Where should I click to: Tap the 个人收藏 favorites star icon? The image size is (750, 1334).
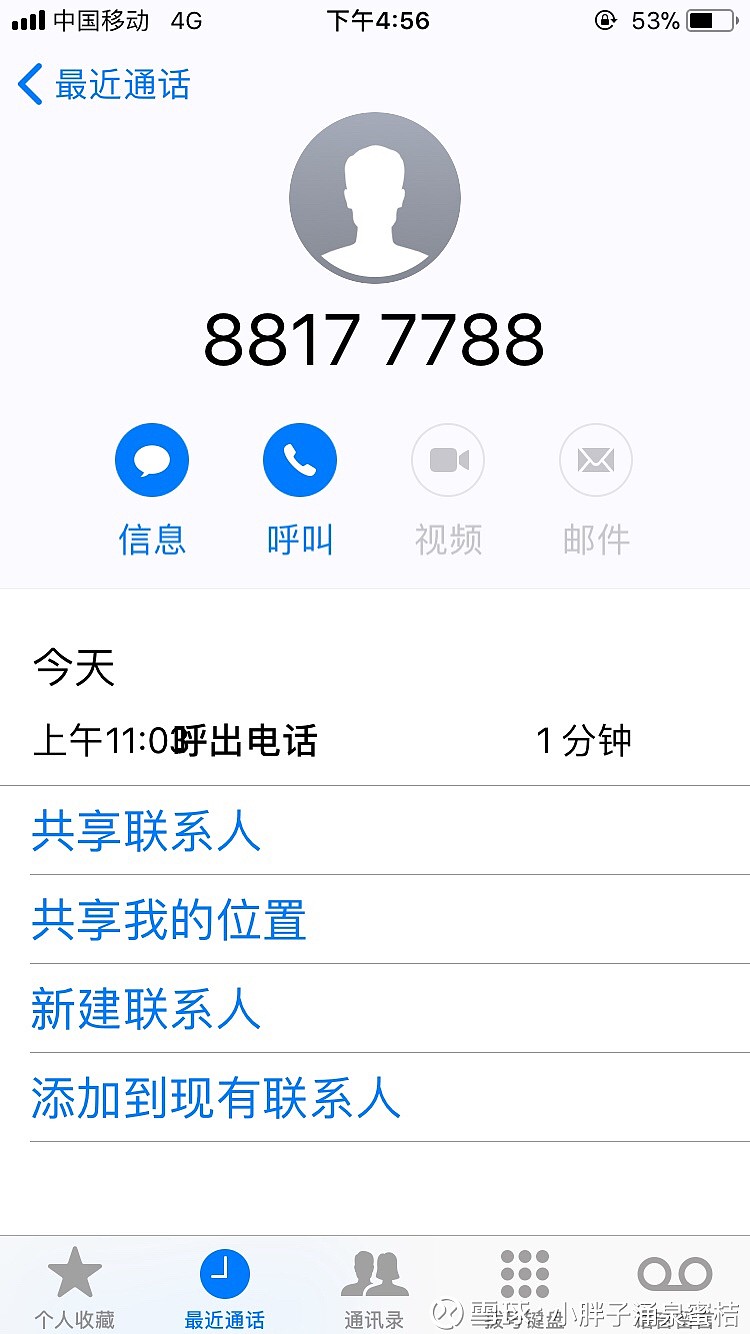[x=76, y=1270]
